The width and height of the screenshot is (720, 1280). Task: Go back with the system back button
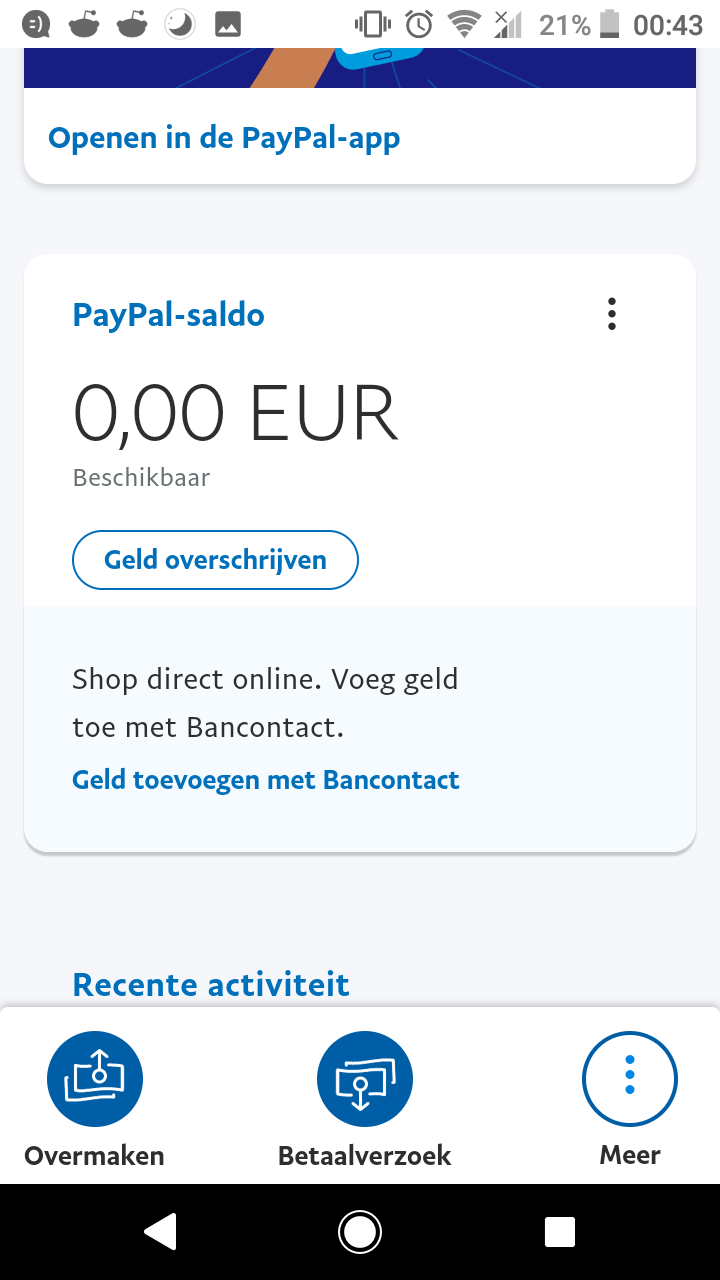(161, 1232)
